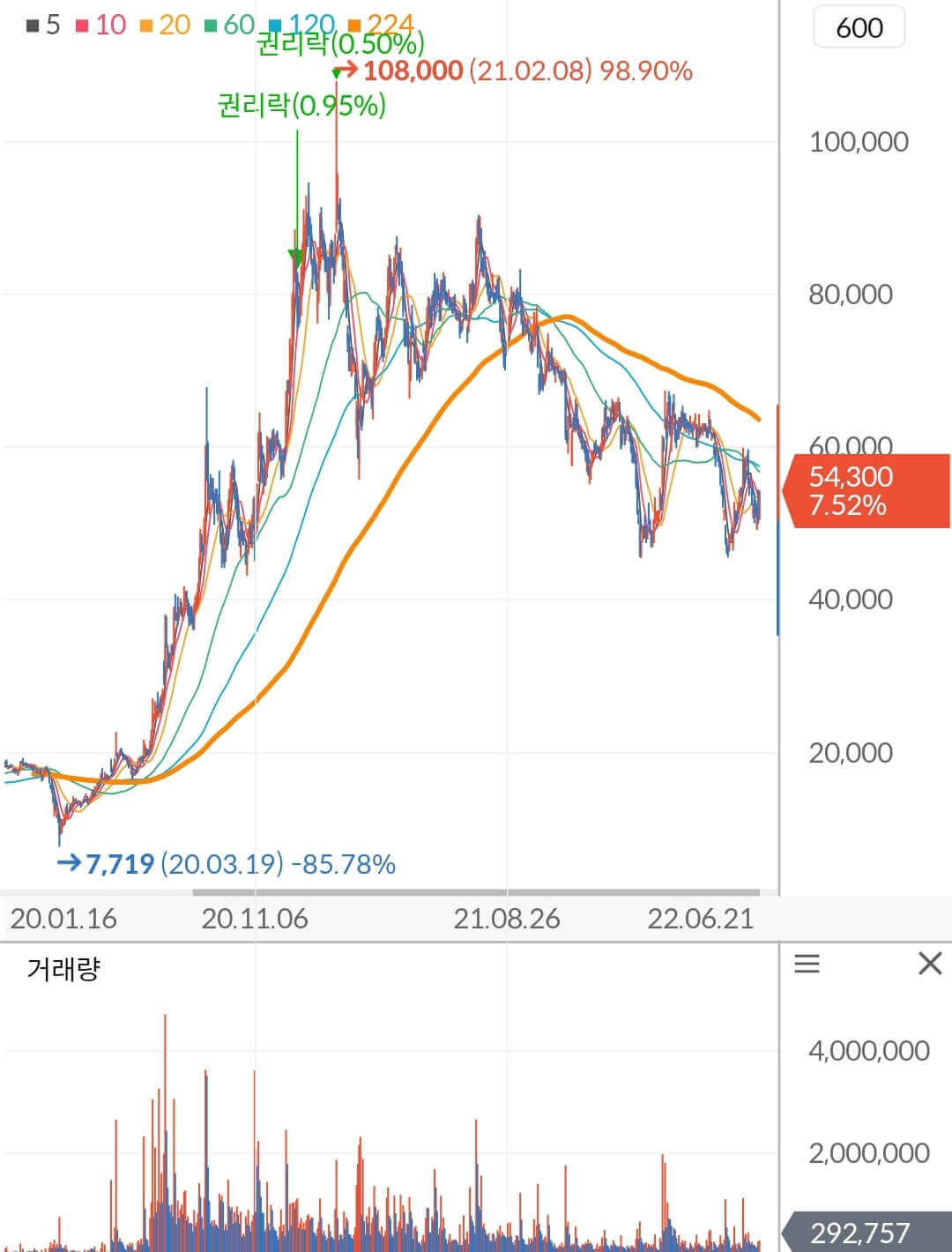952x1252 pixels.
Task: Click the 98.90% gain percentage text
Action: tap(645, 71)
